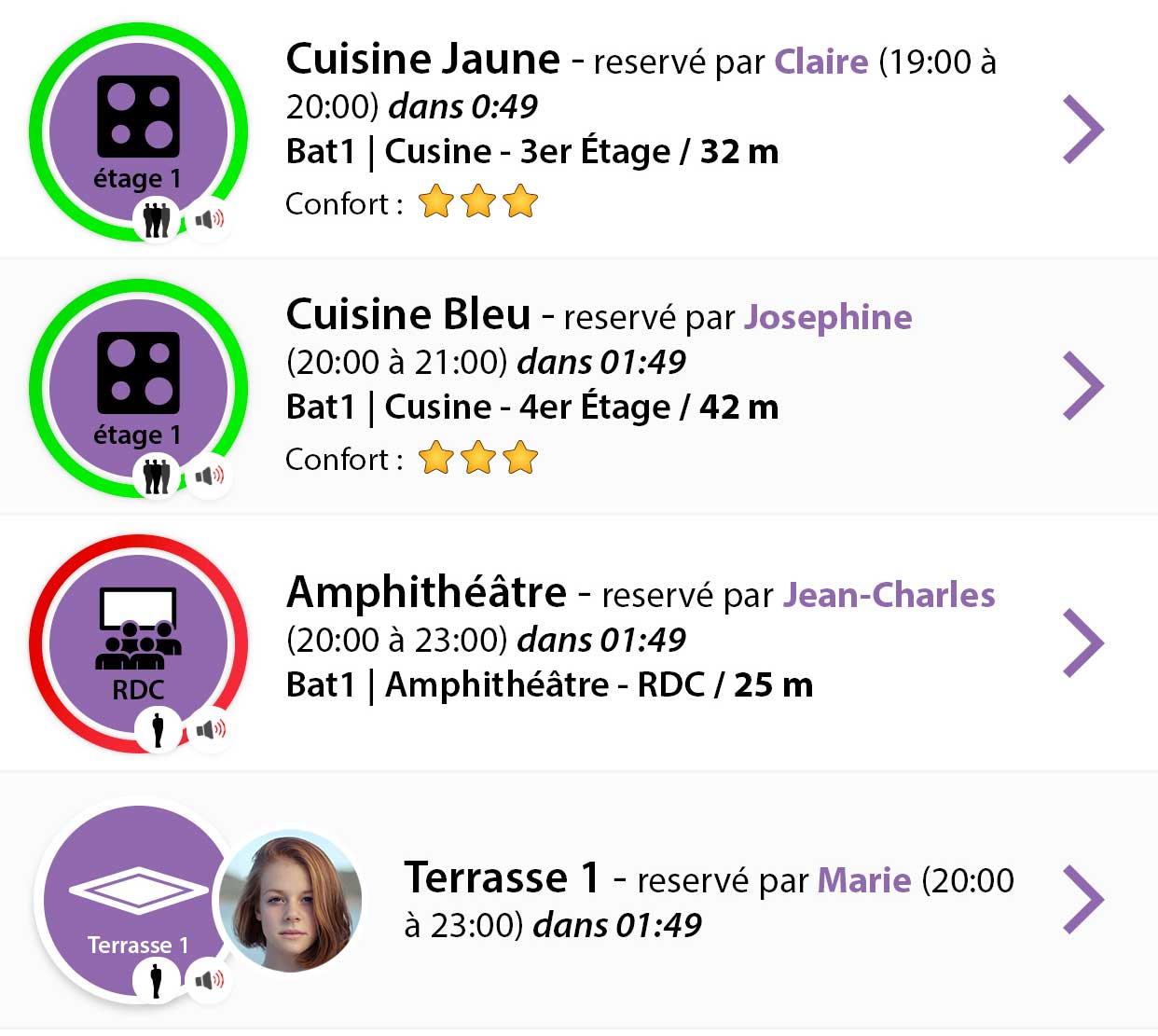The height and width of the screenshot is (1036, 1158).
Task: Tap the chevron on the Terrasse 1 row
Action: (1083, 900)
